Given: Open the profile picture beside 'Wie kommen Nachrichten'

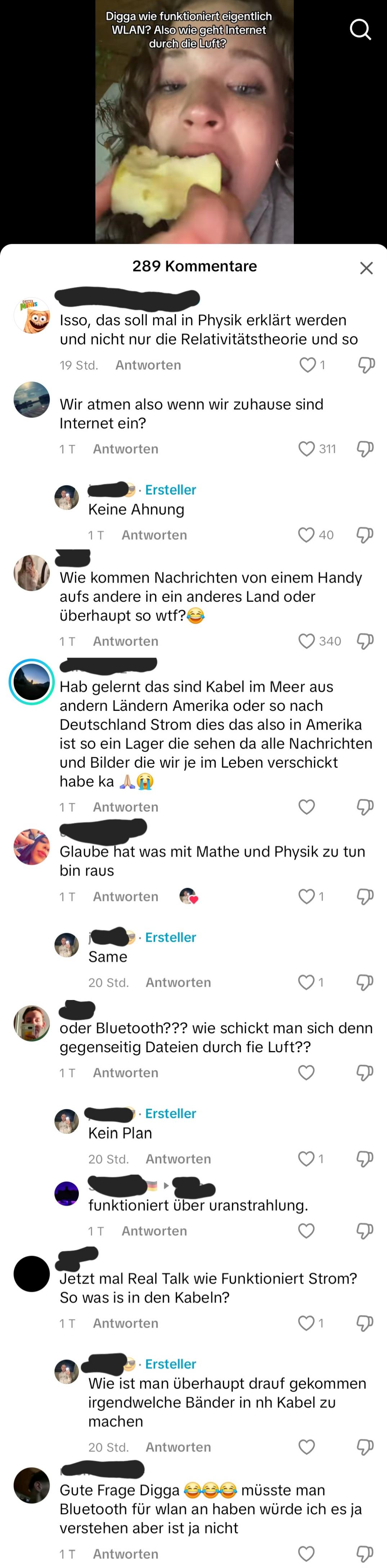Looking at the screenshot, I should (32, 573).
